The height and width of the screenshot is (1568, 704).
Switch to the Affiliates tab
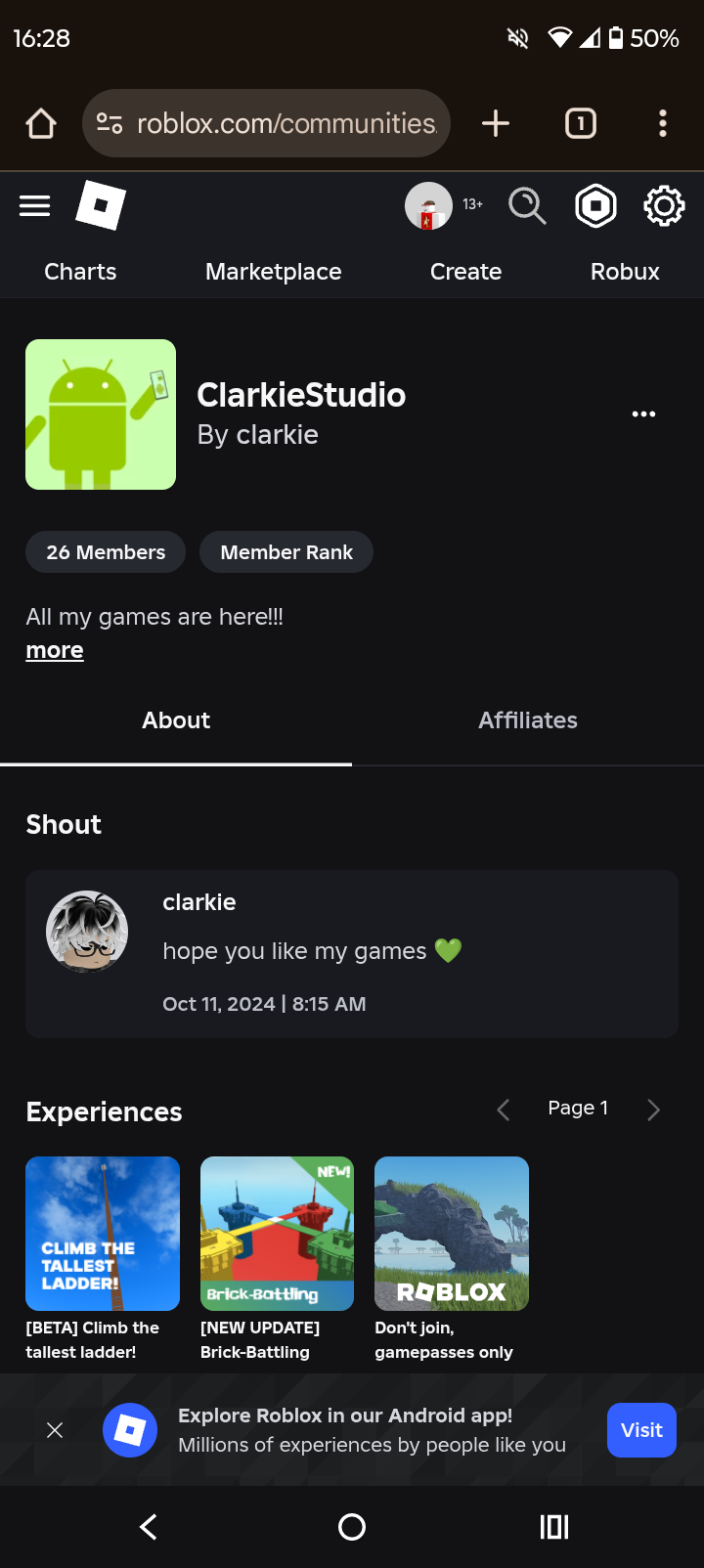[527, 720]
